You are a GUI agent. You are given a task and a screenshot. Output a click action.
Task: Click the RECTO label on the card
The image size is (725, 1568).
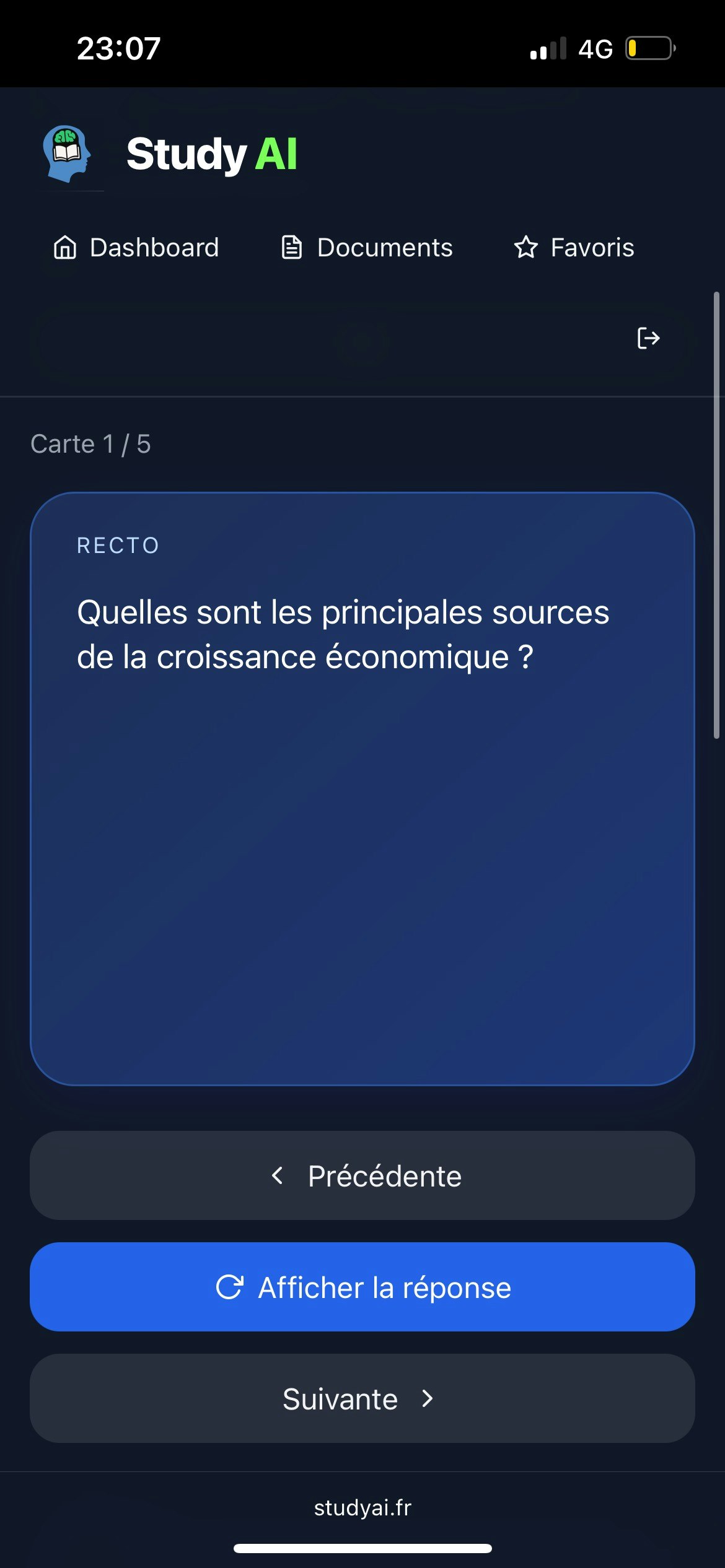pos(118,546)
